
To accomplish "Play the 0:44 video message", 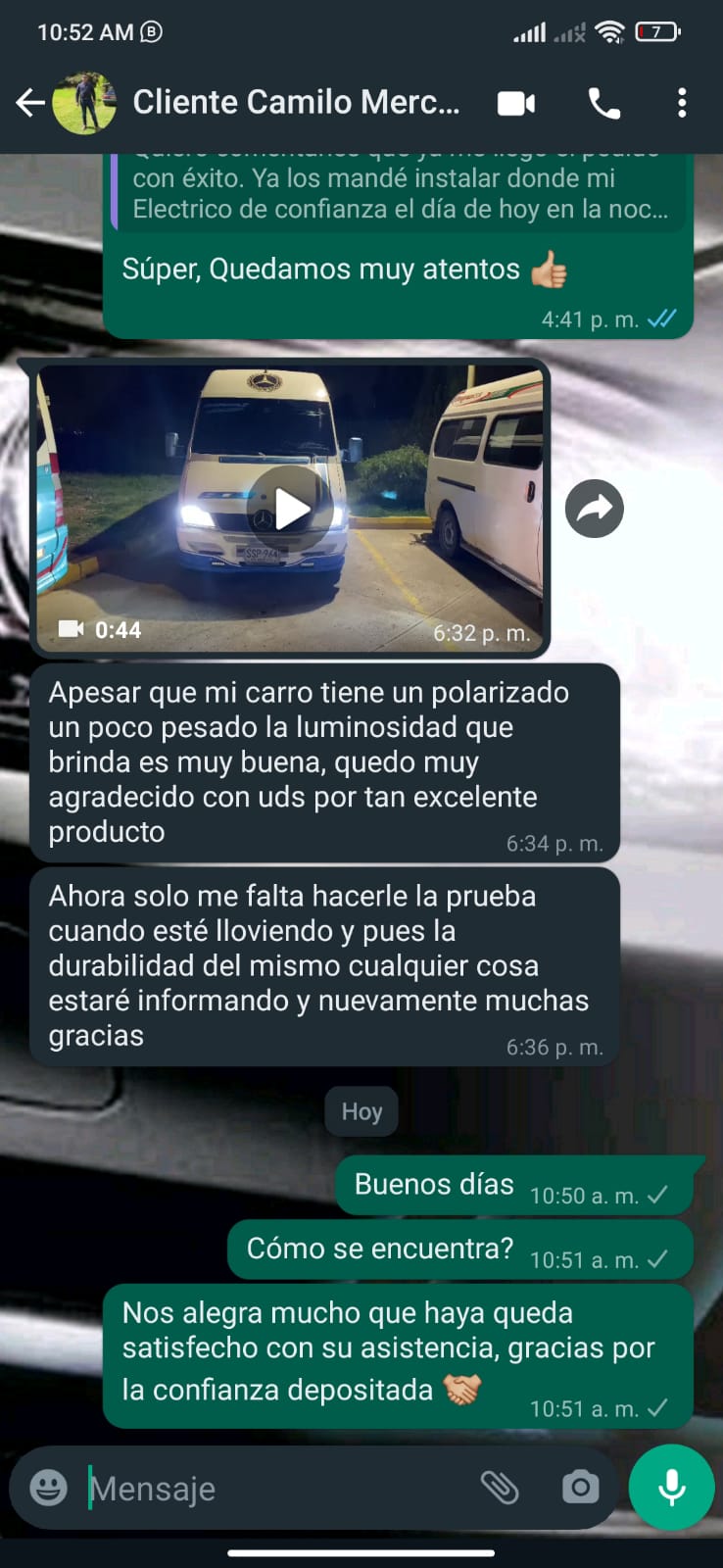I will tap(291, 509).
